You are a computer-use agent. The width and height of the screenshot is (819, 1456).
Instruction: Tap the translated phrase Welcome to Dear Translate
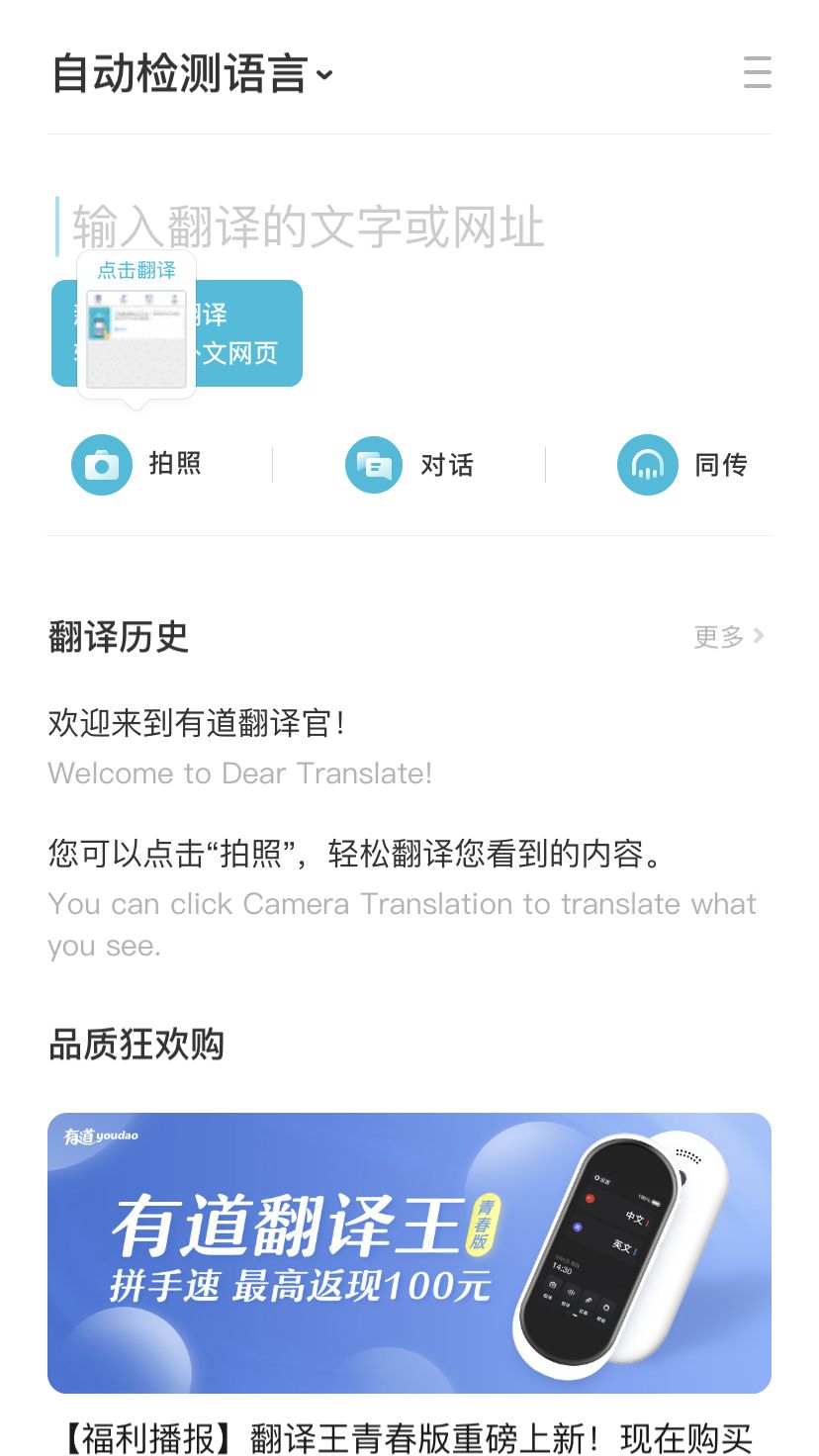coord(240,773)
